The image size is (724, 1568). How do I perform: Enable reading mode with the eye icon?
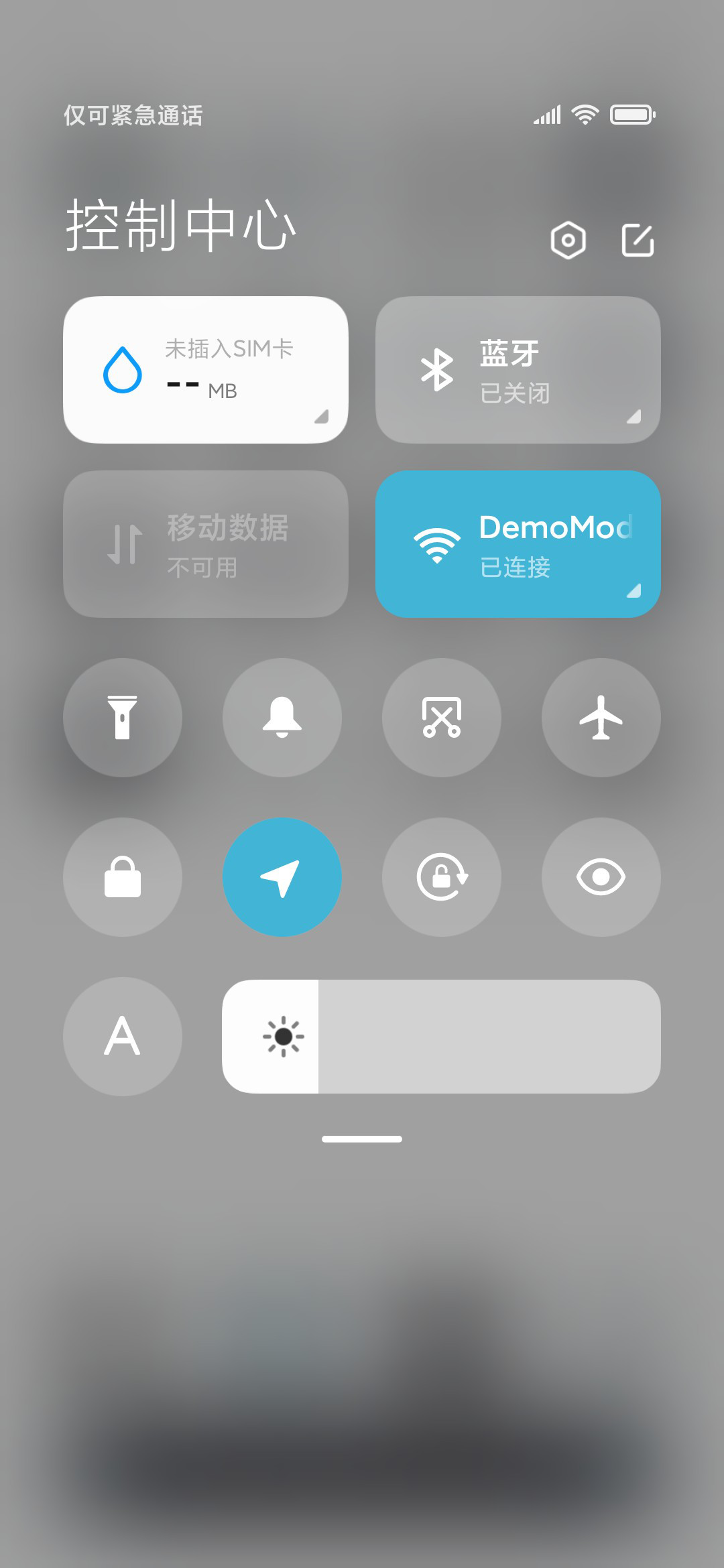point(601,877)
